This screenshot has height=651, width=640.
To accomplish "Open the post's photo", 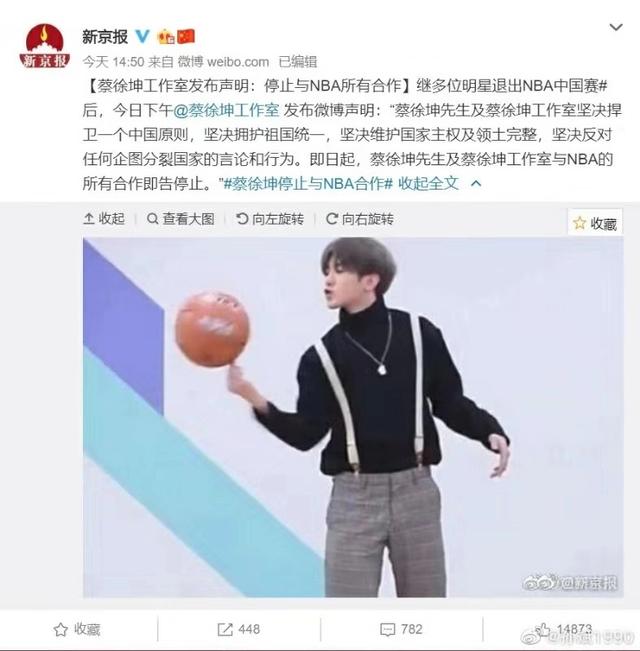I will tap(340, 420).
